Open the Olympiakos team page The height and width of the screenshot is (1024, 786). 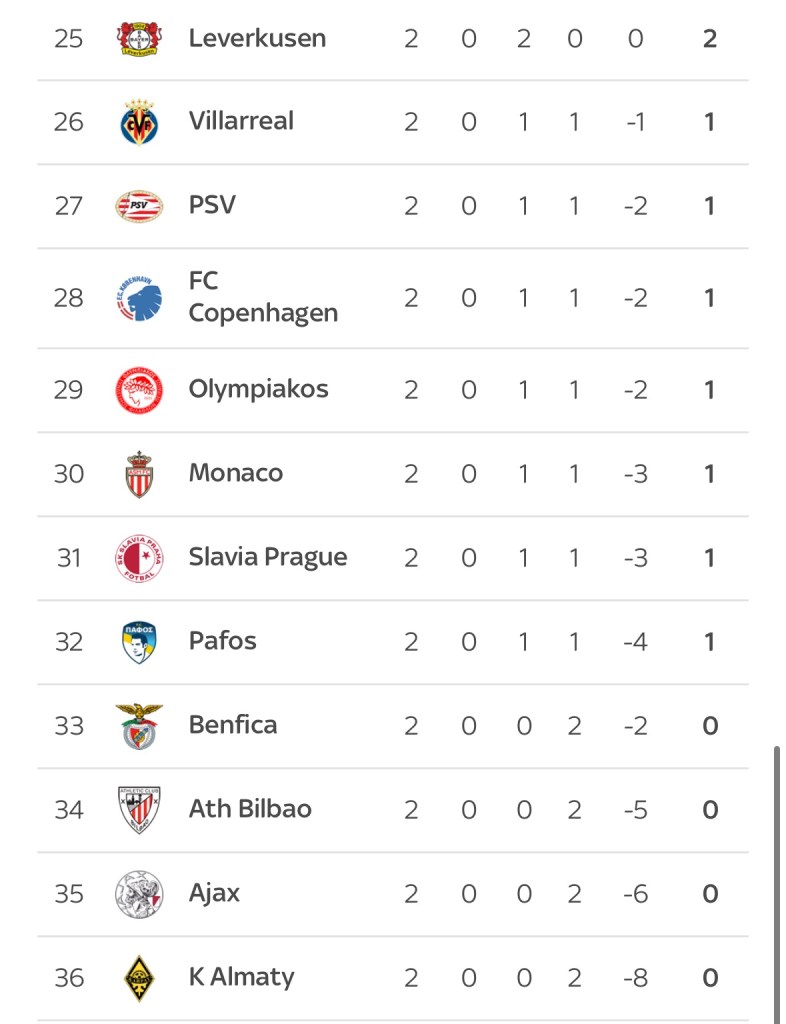pos(258,389)
